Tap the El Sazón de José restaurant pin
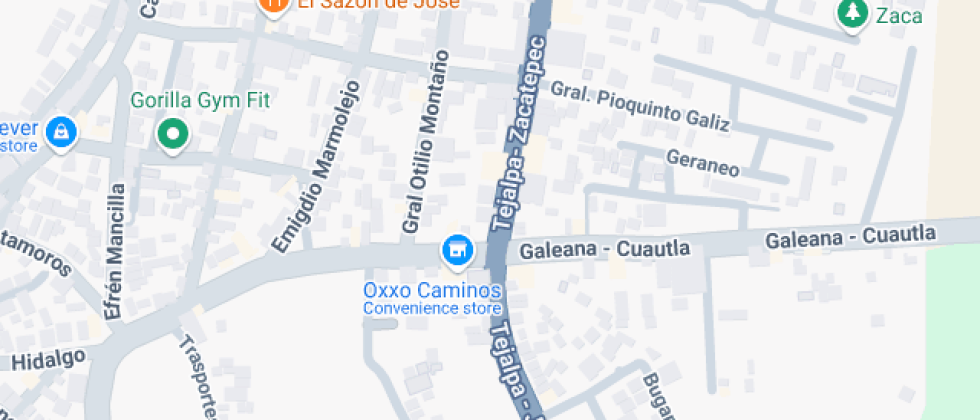Screen dimensions: 980x420 click(x=273, y=6)
